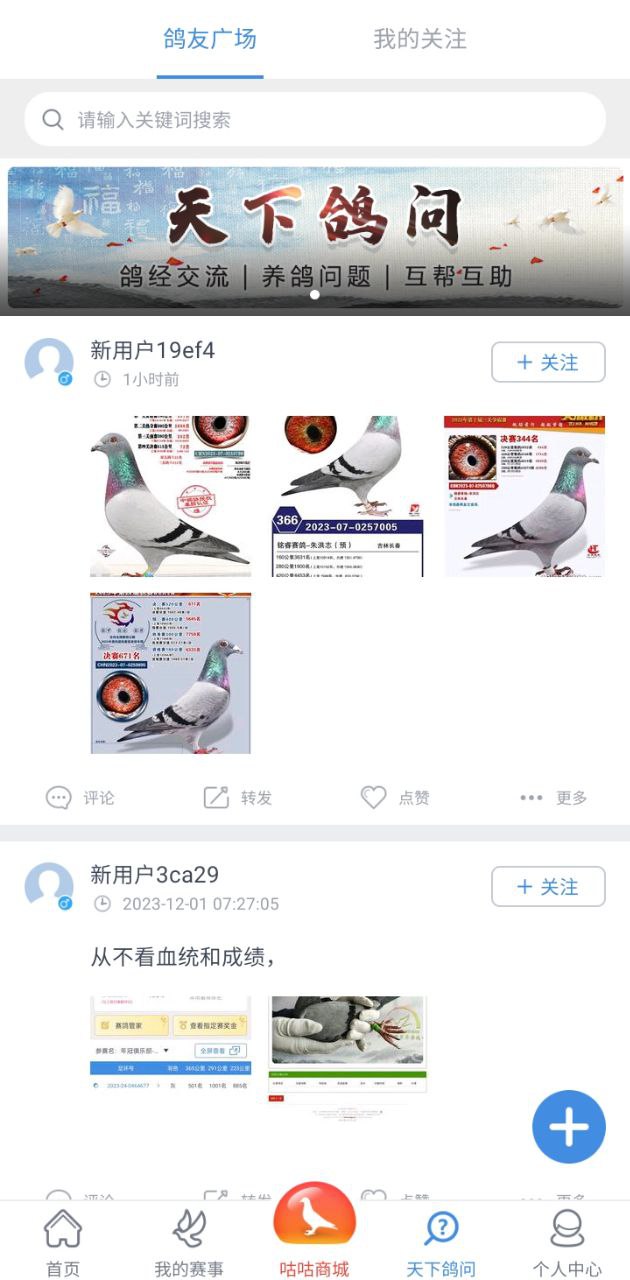Open 新用户3ca29's profile avatar
Image resolution: width=630 pixels, height=1280 pixels.
[49, 886]
